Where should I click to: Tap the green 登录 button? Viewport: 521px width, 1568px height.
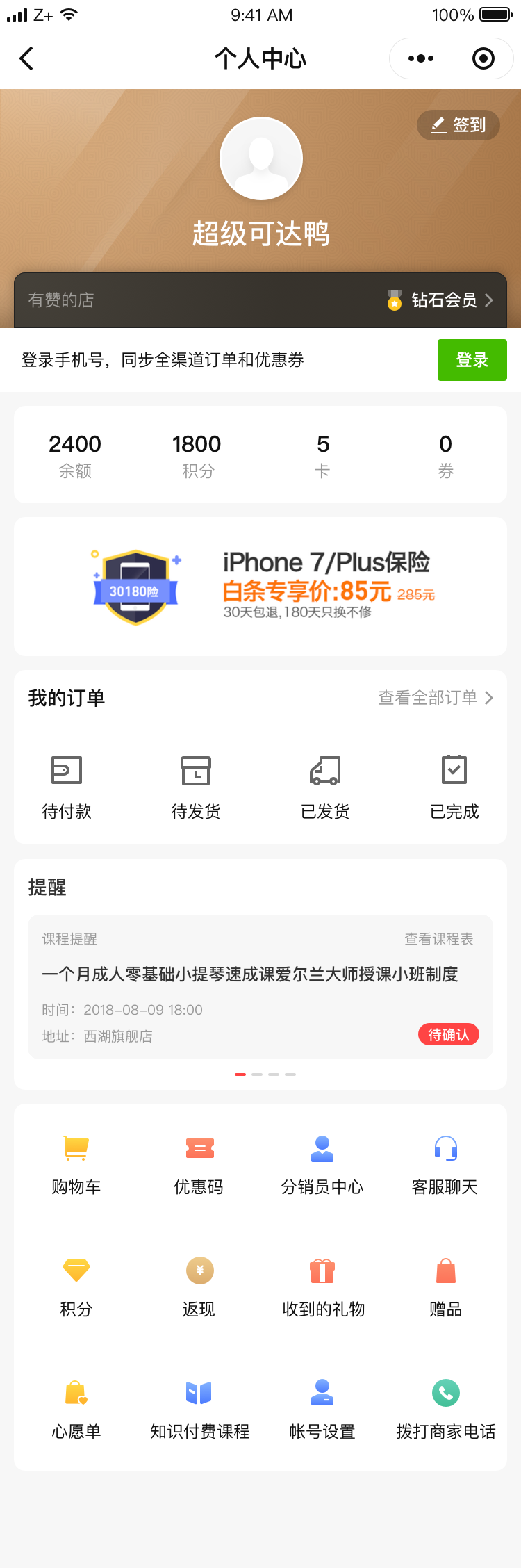click(472, 360)
